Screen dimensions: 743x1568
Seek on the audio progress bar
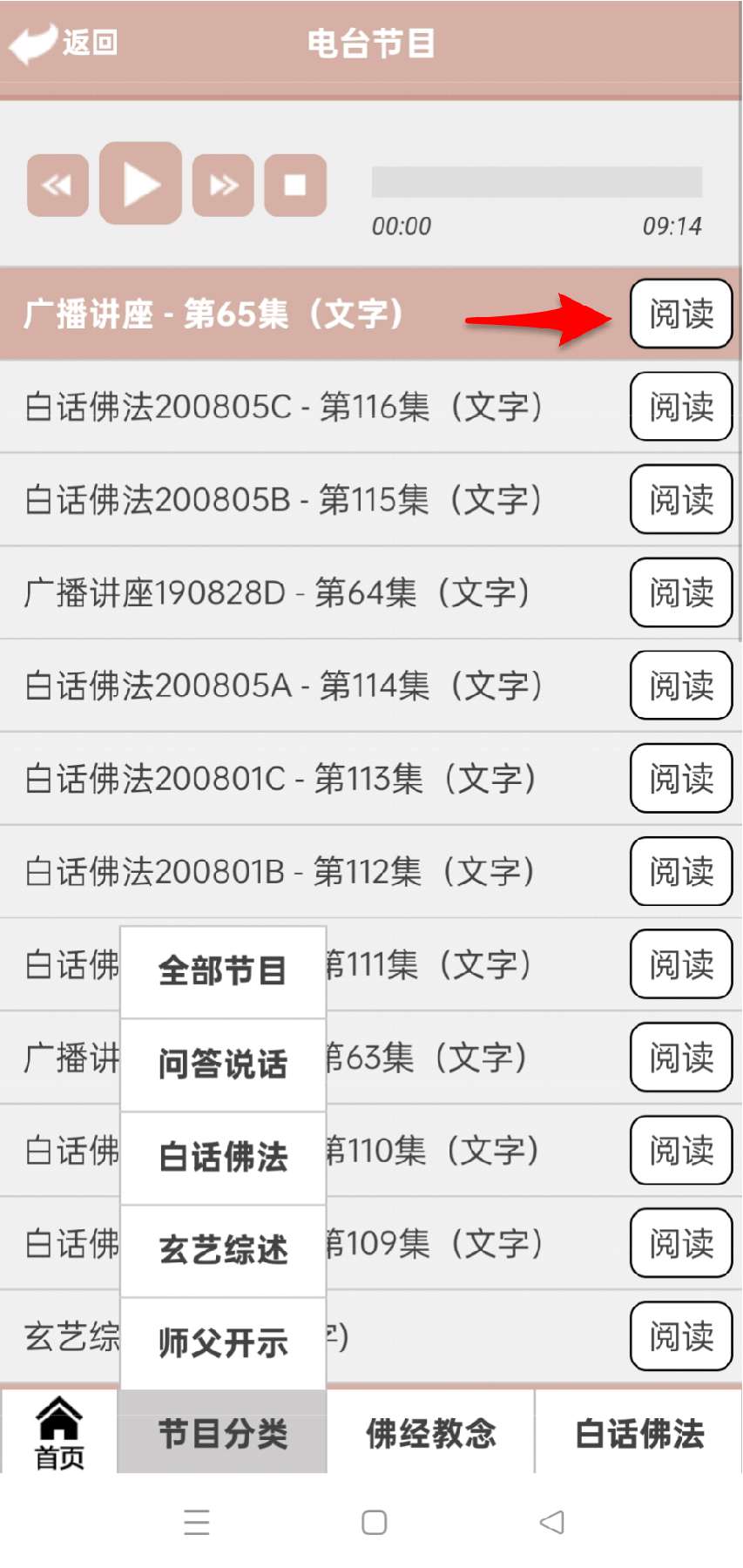[x=537, y=182]
